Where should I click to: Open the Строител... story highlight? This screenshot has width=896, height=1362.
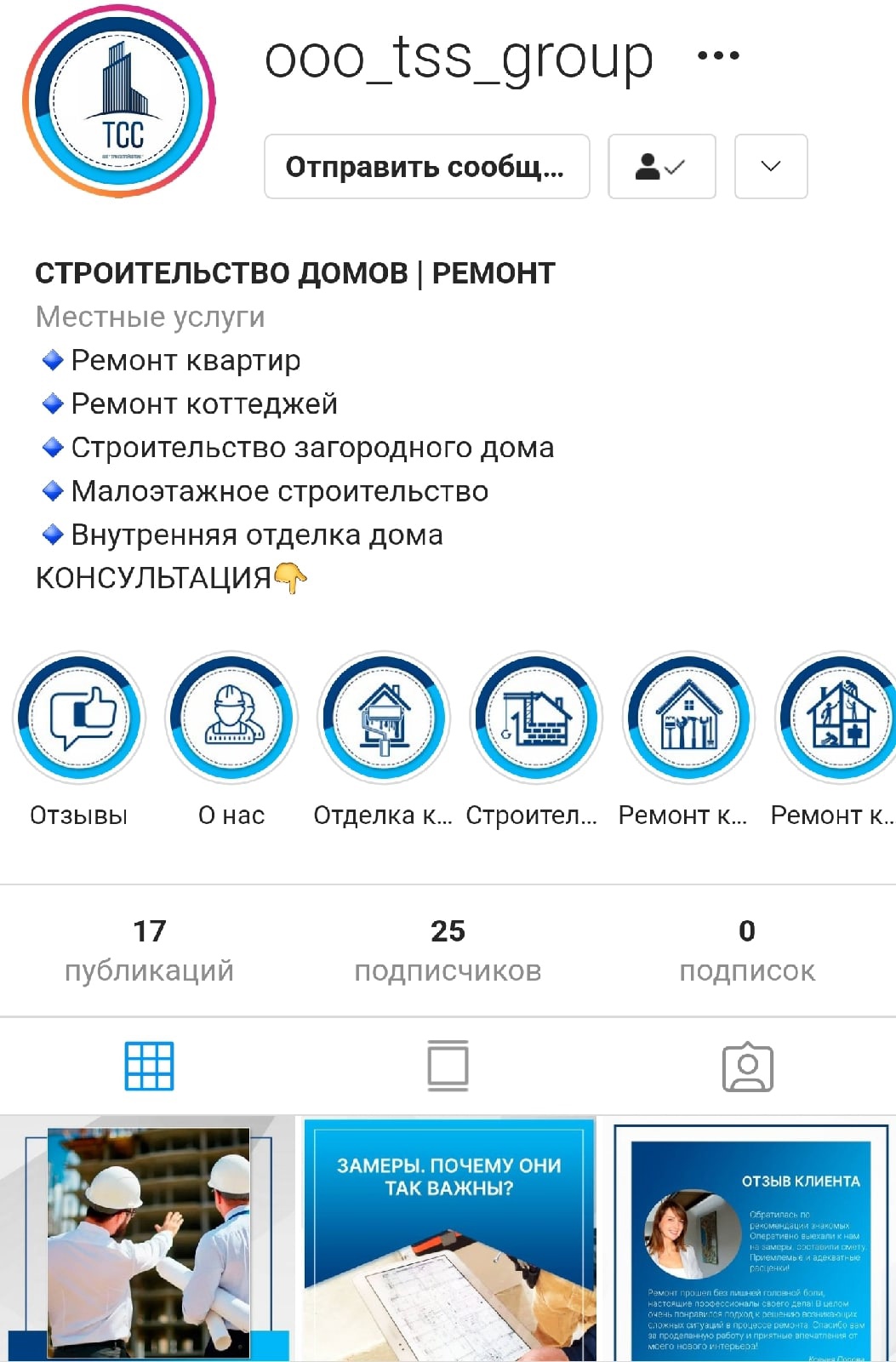(x=536, y=718)
